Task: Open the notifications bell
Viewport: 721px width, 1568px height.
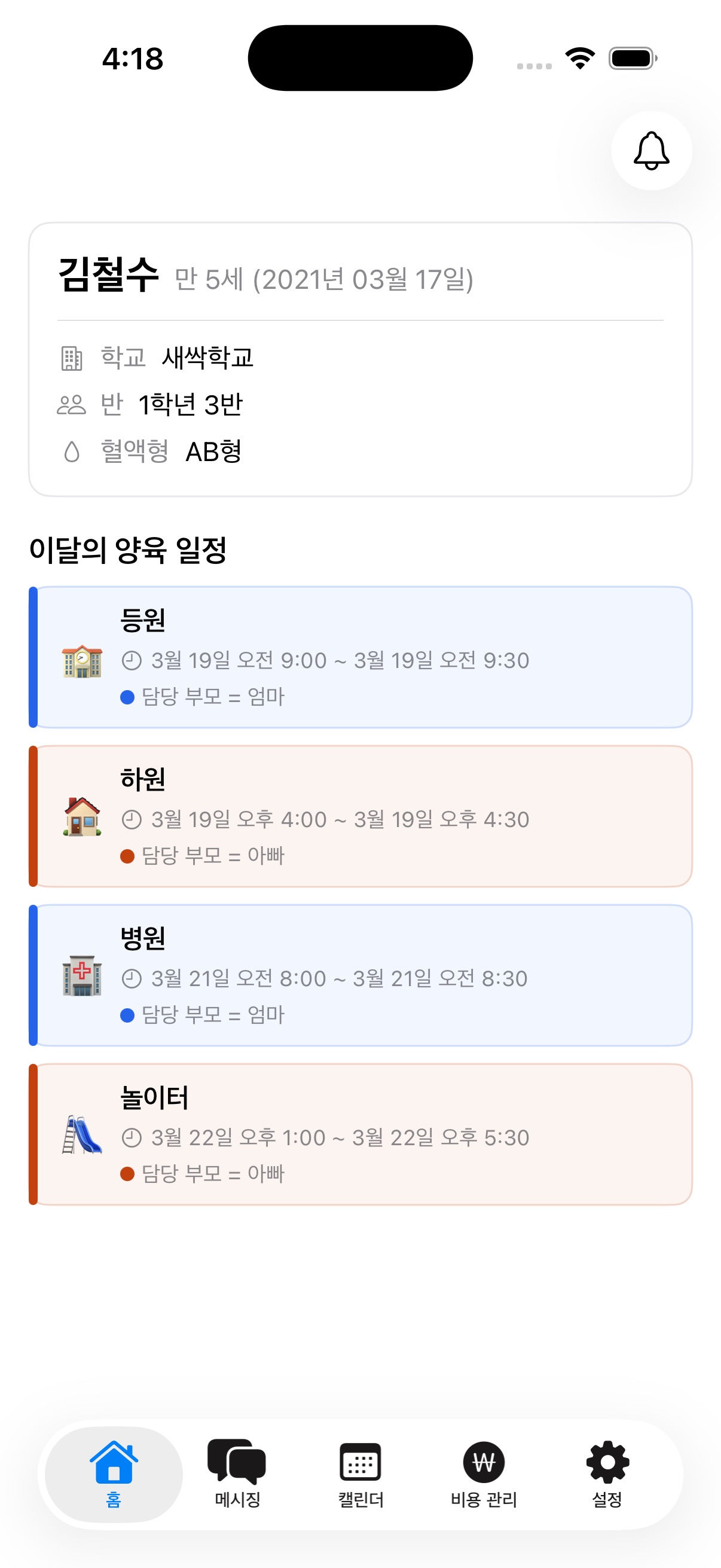Action: 651,150
